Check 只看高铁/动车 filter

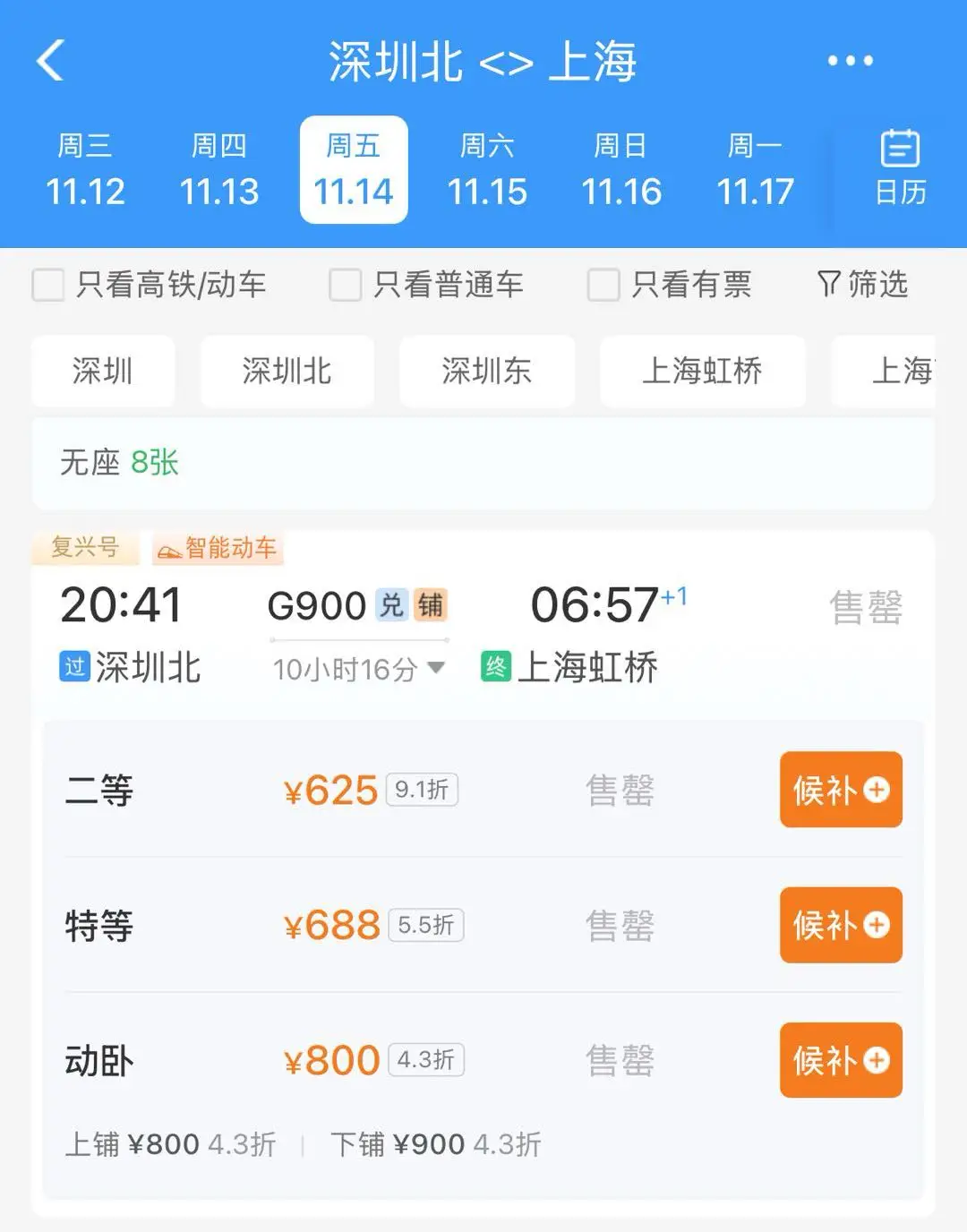pos(48,286)
